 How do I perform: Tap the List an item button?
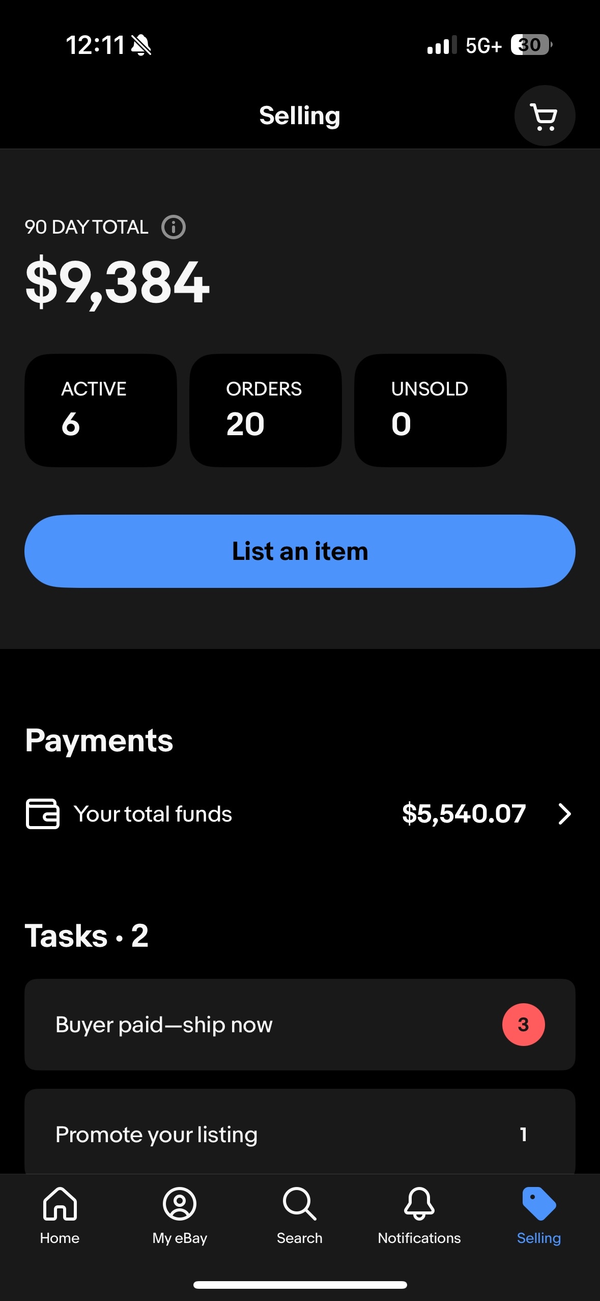(300, 551)
